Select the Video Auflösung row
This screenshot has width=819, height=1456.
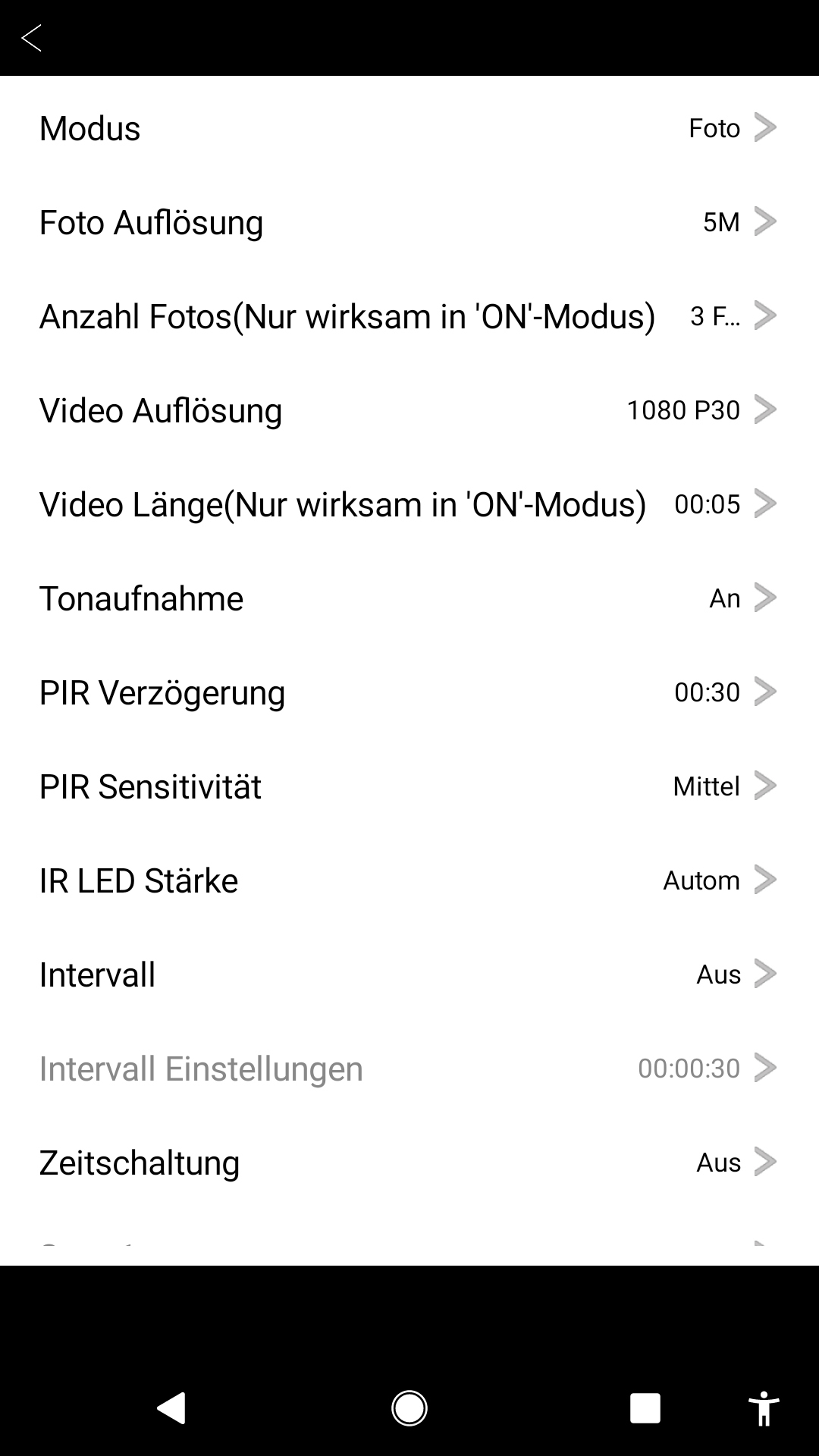coord(408,410)
